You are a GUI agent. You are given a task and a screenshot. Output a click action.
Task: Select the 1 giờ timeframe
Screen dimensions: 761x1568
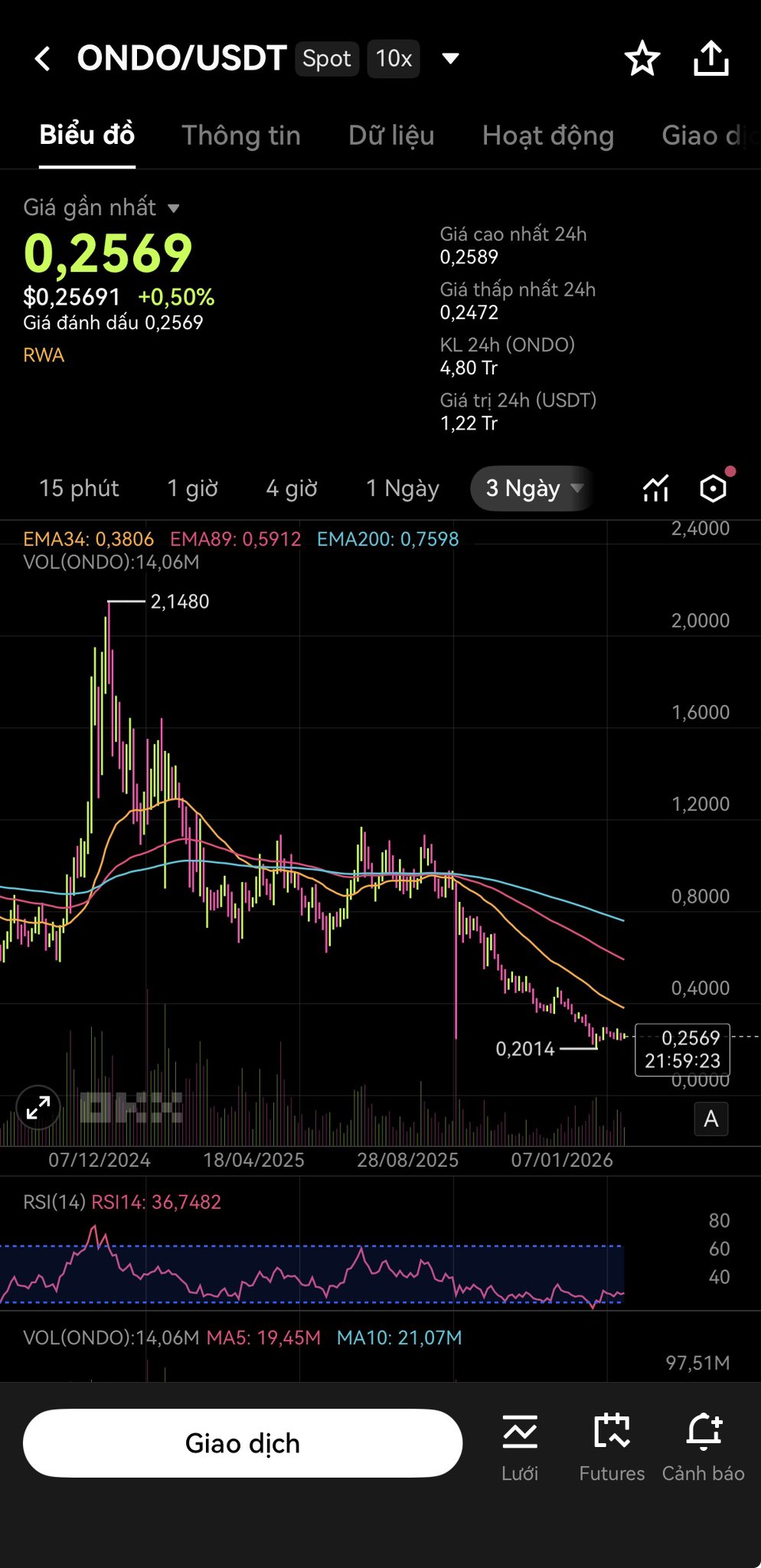(192, 488)
